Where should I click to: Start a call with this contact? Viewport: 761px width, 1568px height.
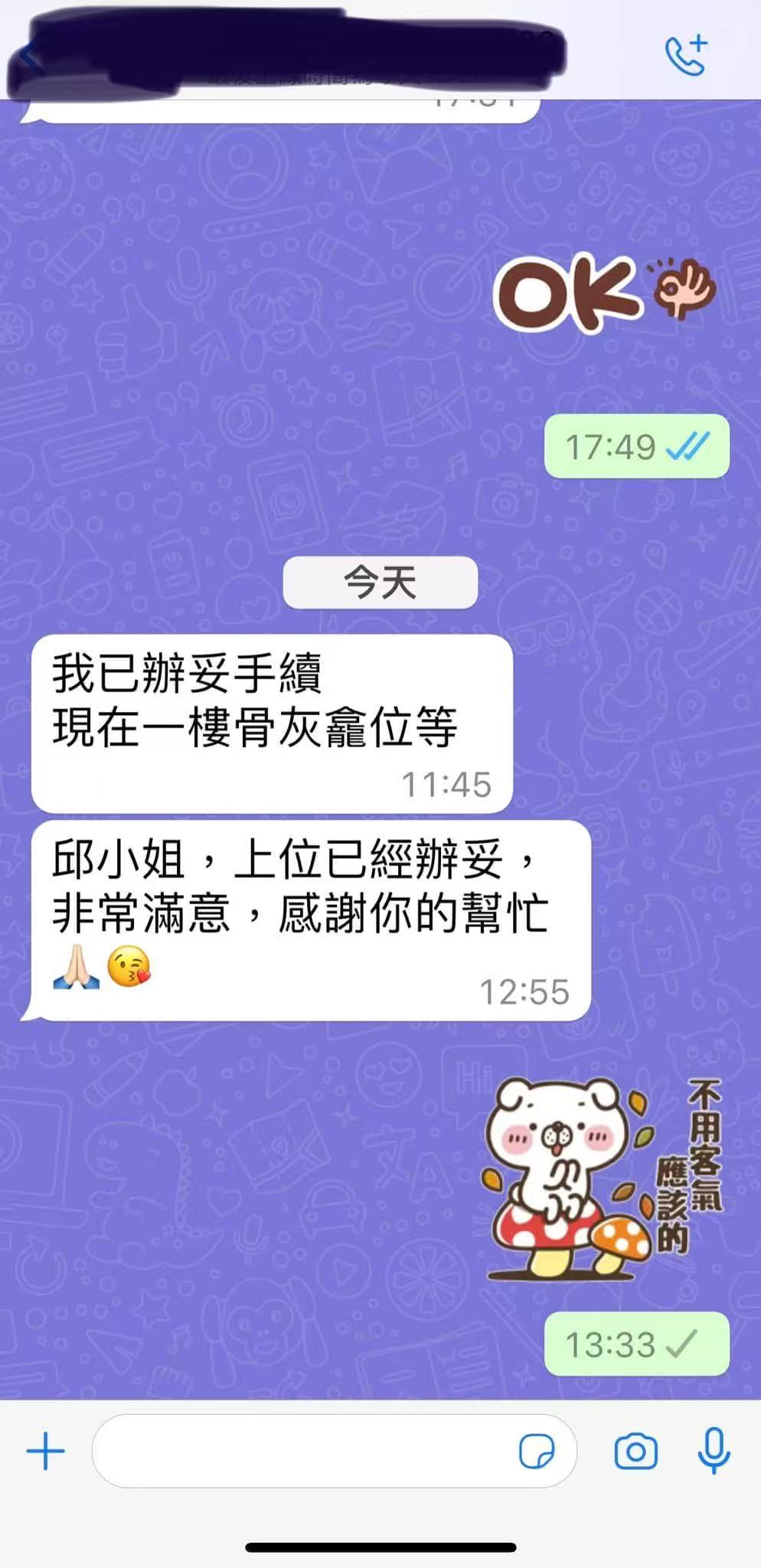(685, 55)
